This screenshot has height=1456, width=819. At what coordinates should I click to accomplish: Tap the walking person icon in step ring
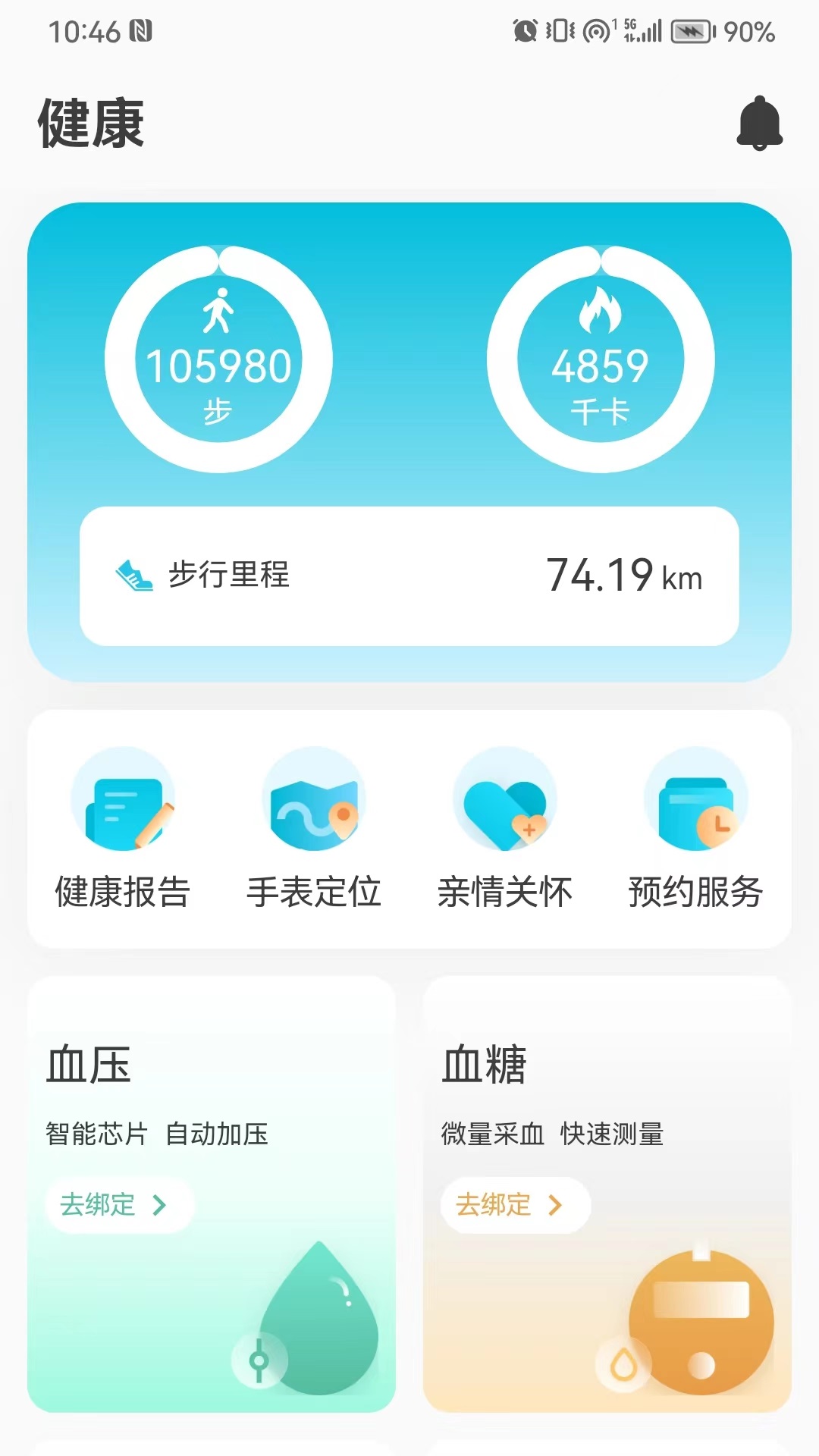click(218, 311)
